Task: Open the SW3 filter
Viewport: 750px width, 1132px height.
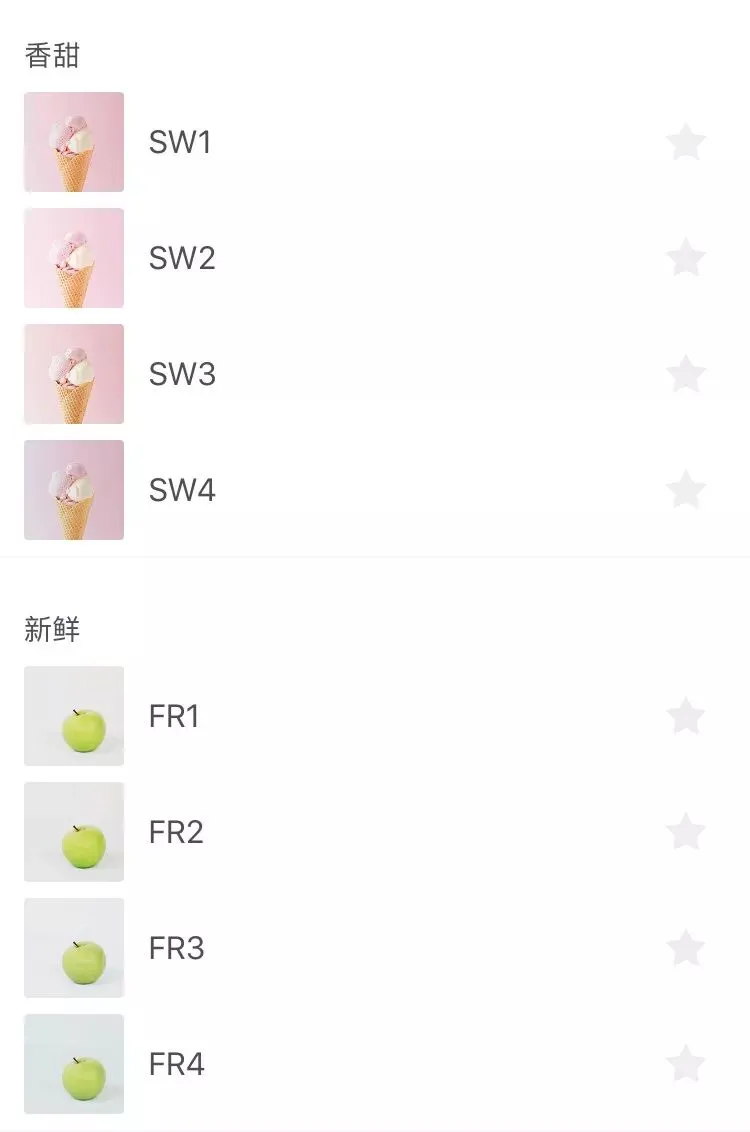Action: tap(182, 374)
